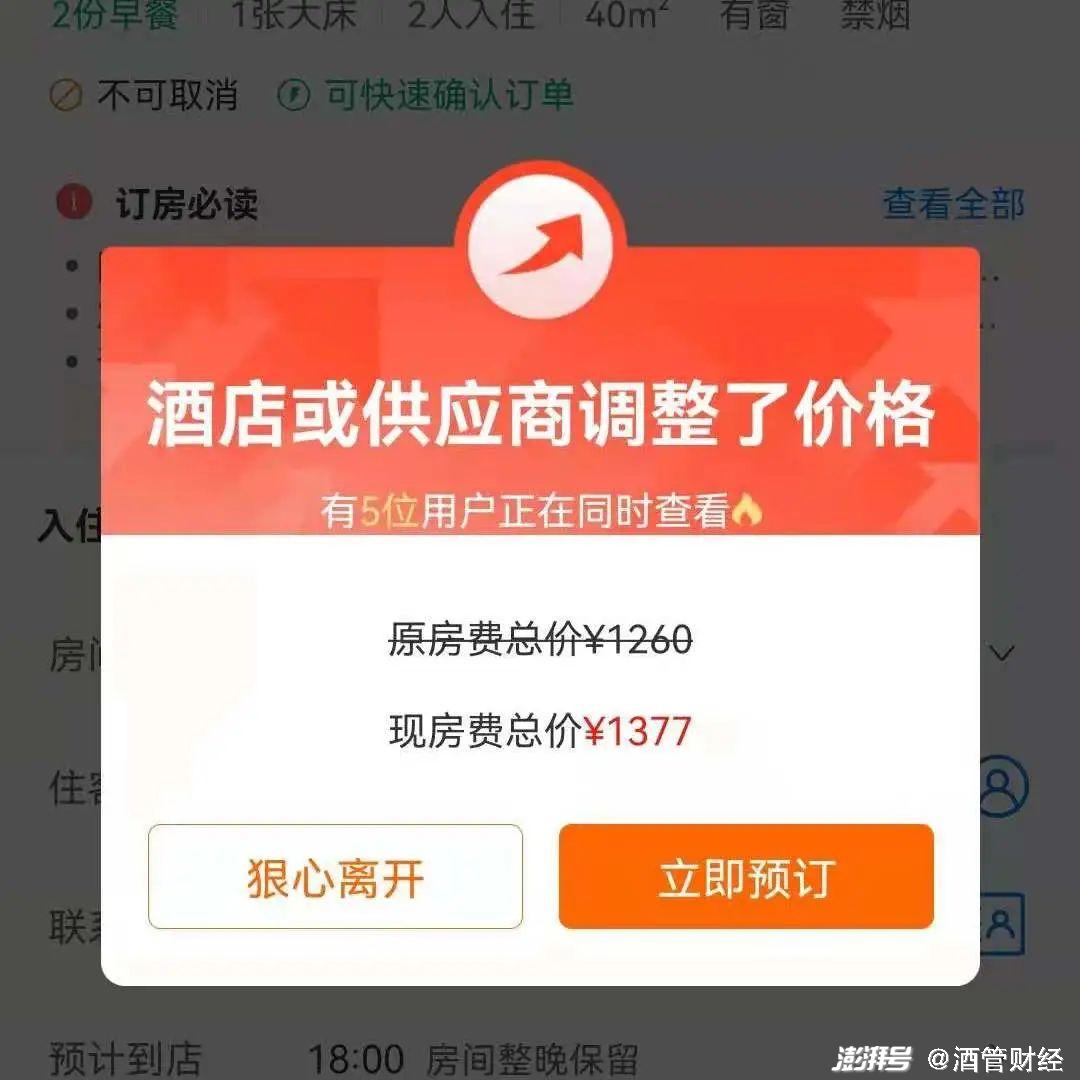Choose 狠心离开 to leave the booking
The image size is (1080, 1080).
[335, 877]
